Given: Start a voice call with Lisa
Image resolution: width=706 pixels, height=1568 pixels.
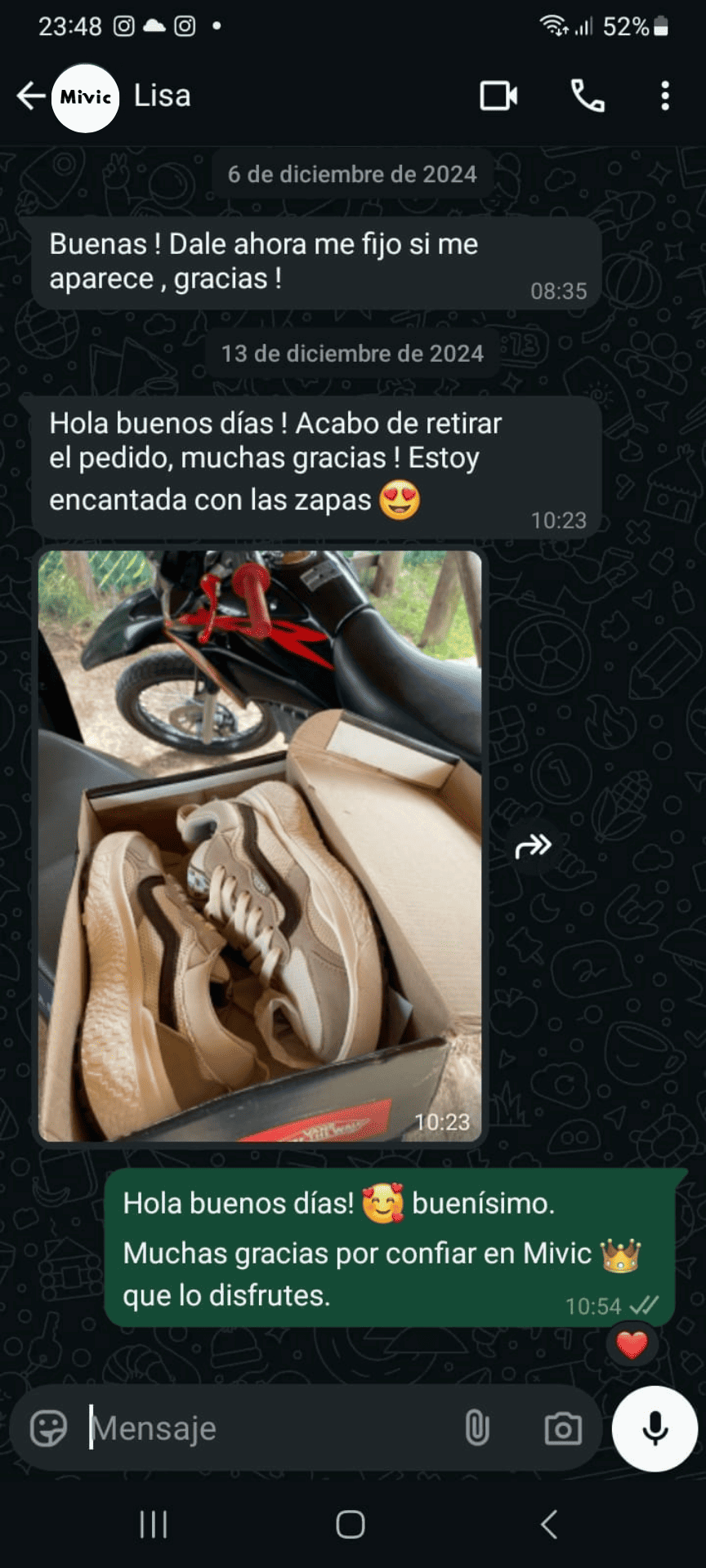Looking at the screenshot, I should click(x=587, y=96).
